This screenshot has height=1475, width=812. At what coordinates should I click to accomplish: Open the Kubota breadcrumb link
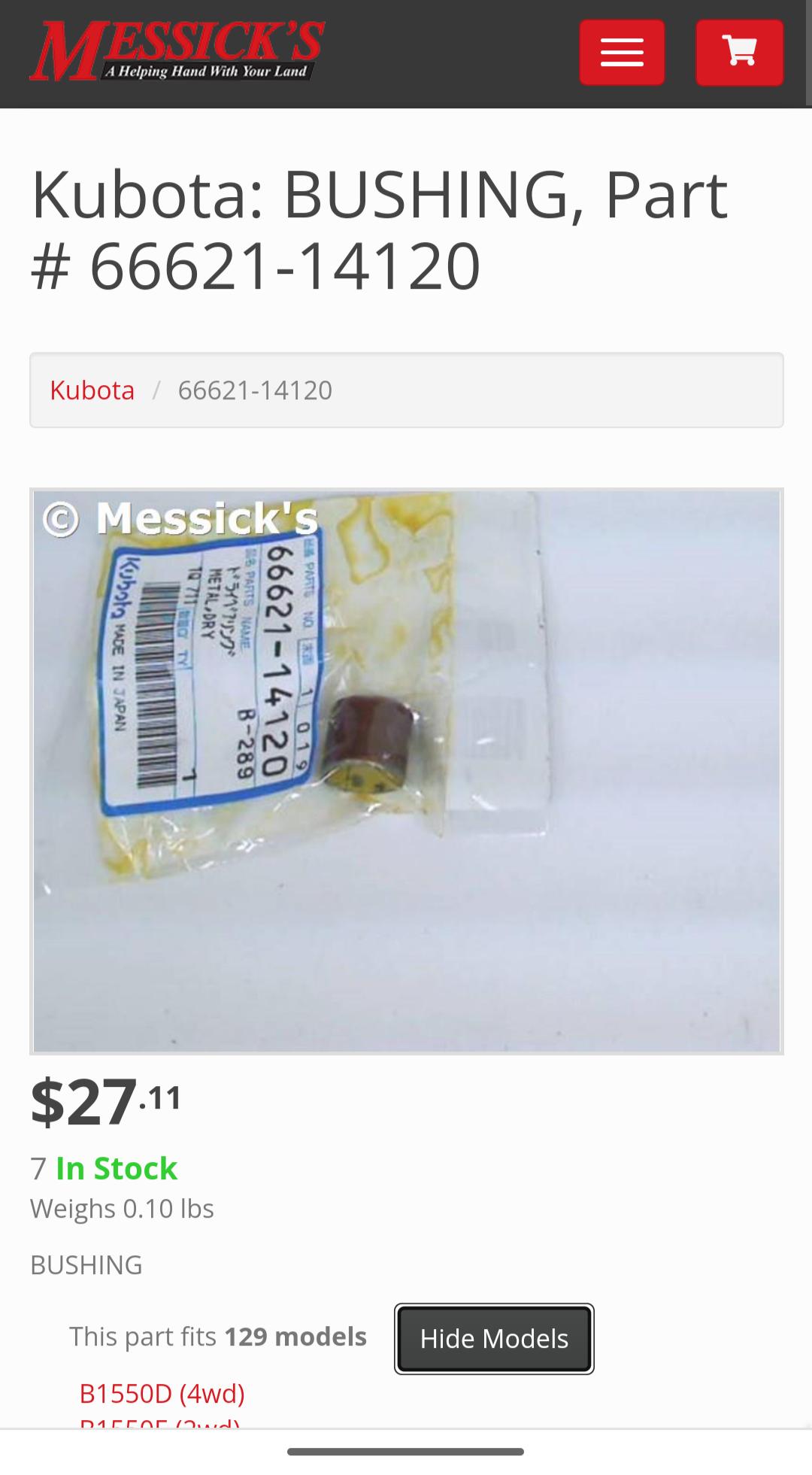click(x=92, y=390)
